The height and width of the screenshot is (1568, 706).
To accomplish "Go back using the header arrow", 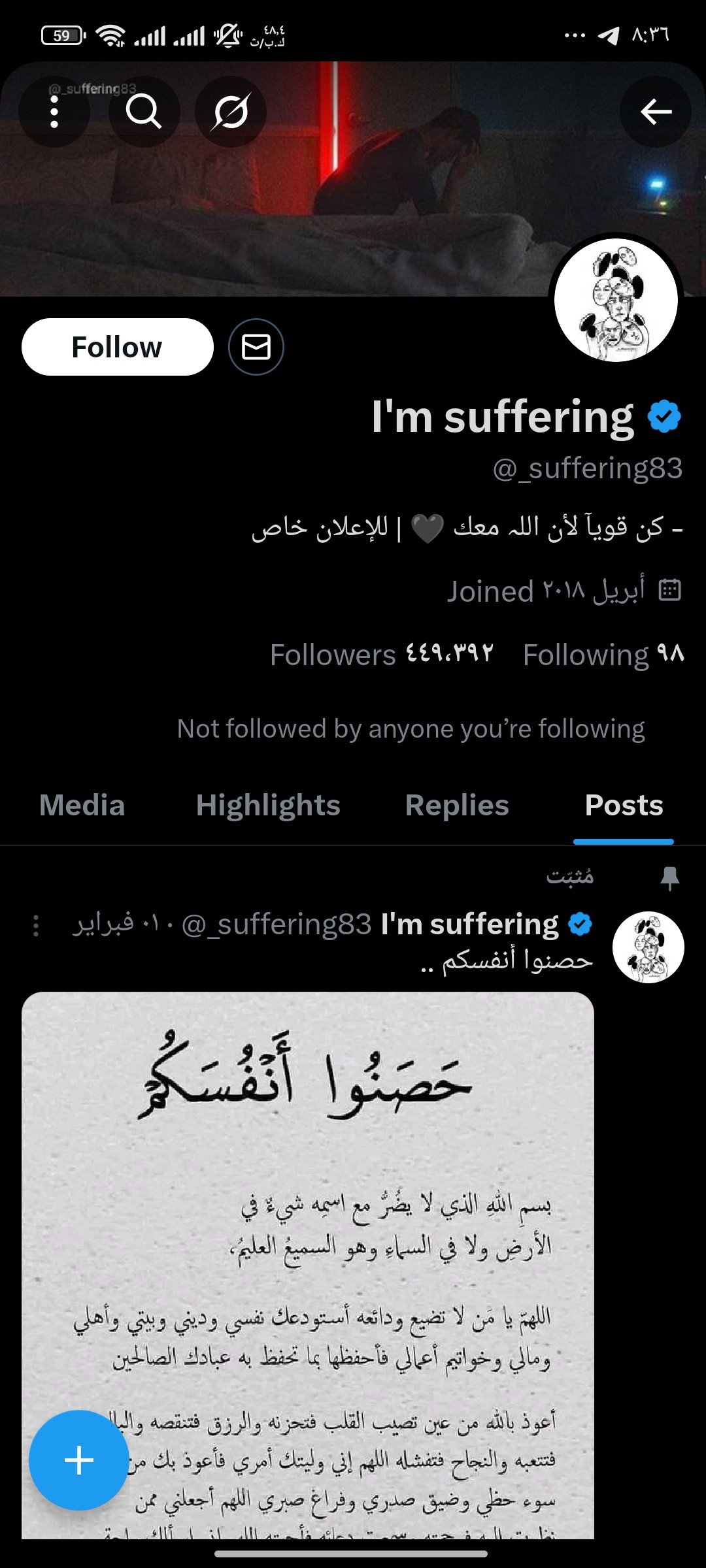I will 656,112.
